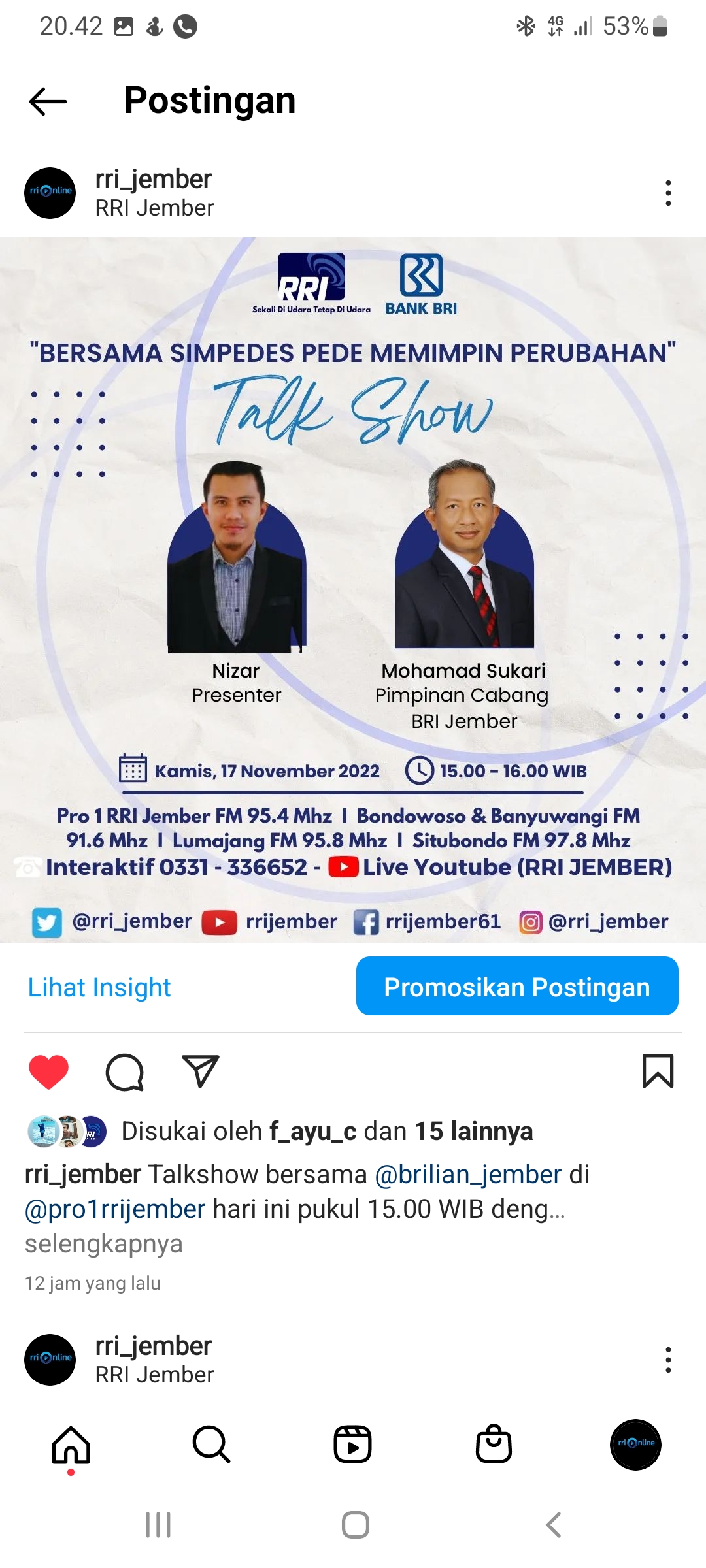Open options menu for the second rri_jember post
This screenshot has height=1568, width=706.
pyautogui.click(x=667, y=1360)
